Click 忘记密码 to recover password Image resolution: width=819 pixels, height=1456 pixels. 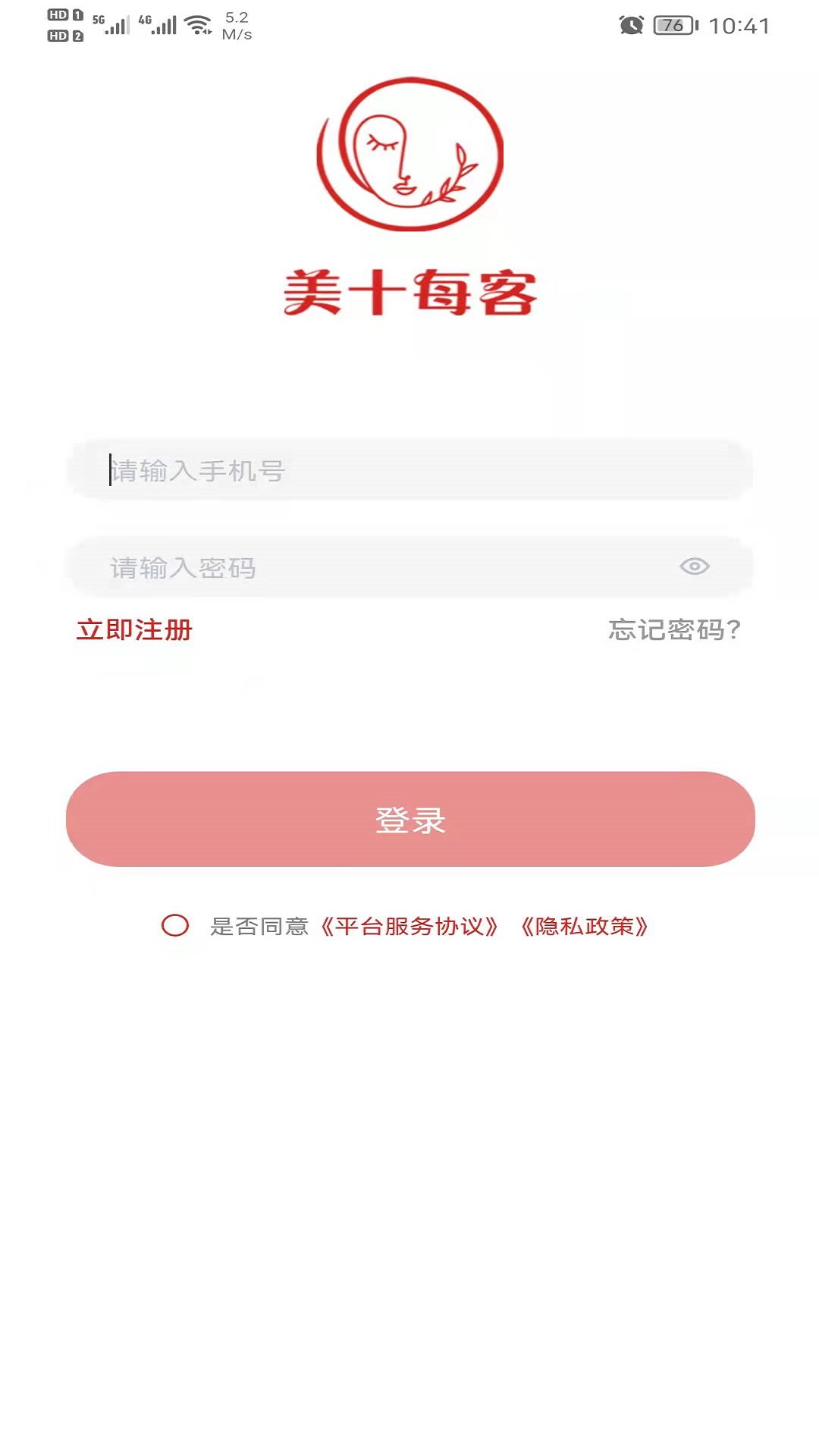click(673, 629)
